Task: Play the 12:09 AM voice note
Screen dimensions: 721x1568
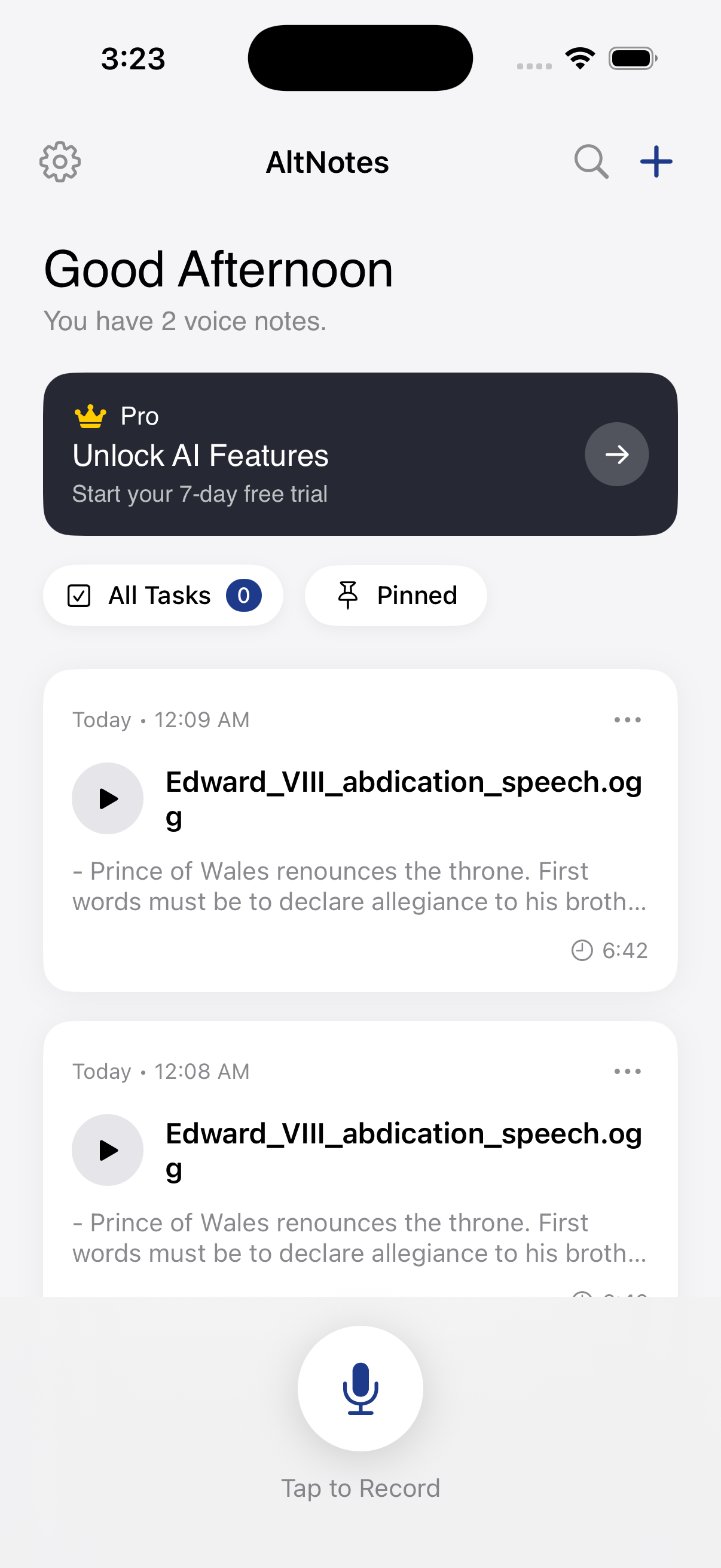Action: pos(108,798)
